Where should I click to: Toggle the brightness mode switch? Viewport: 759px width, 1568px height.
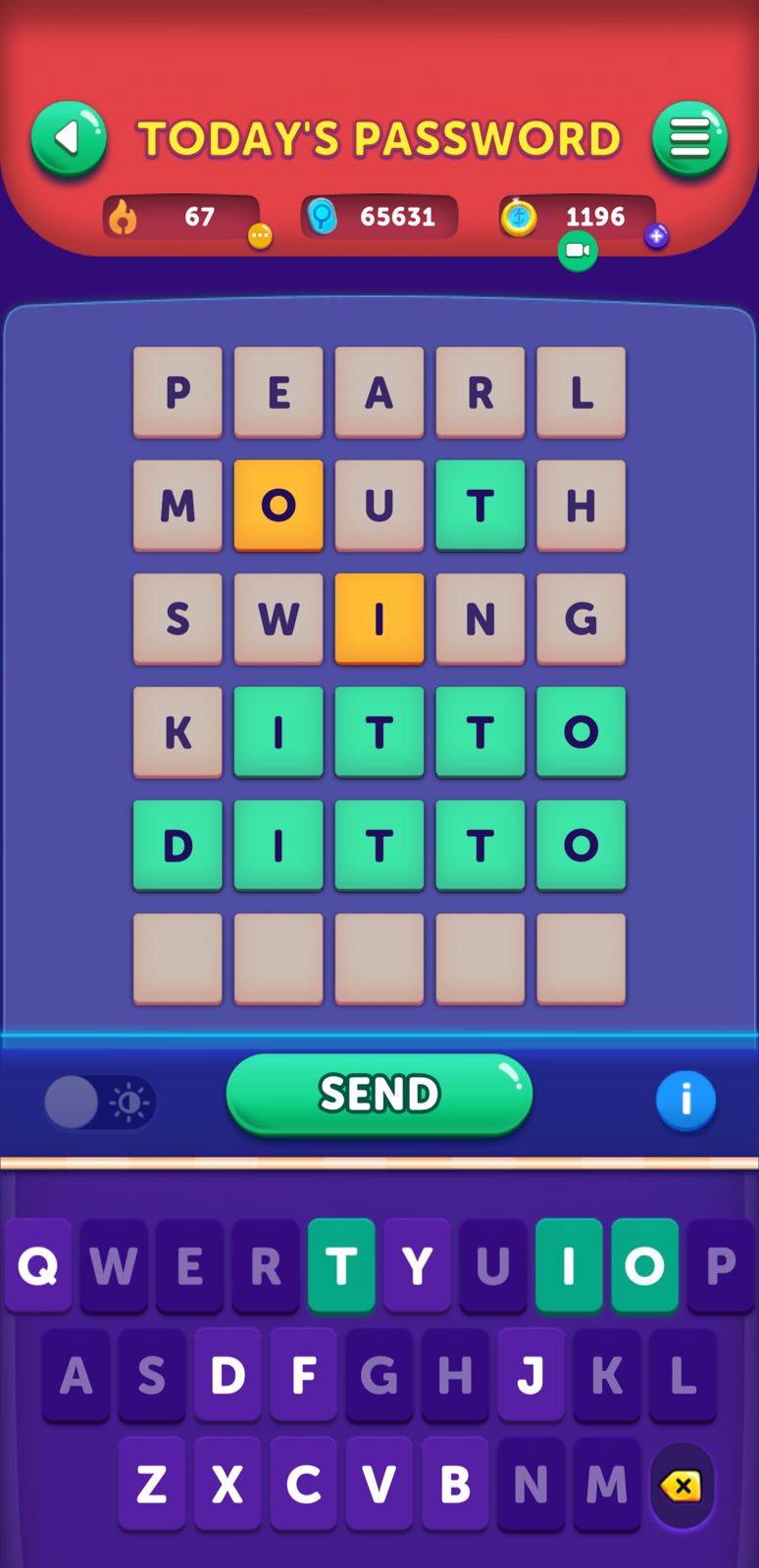[100, 1102]
